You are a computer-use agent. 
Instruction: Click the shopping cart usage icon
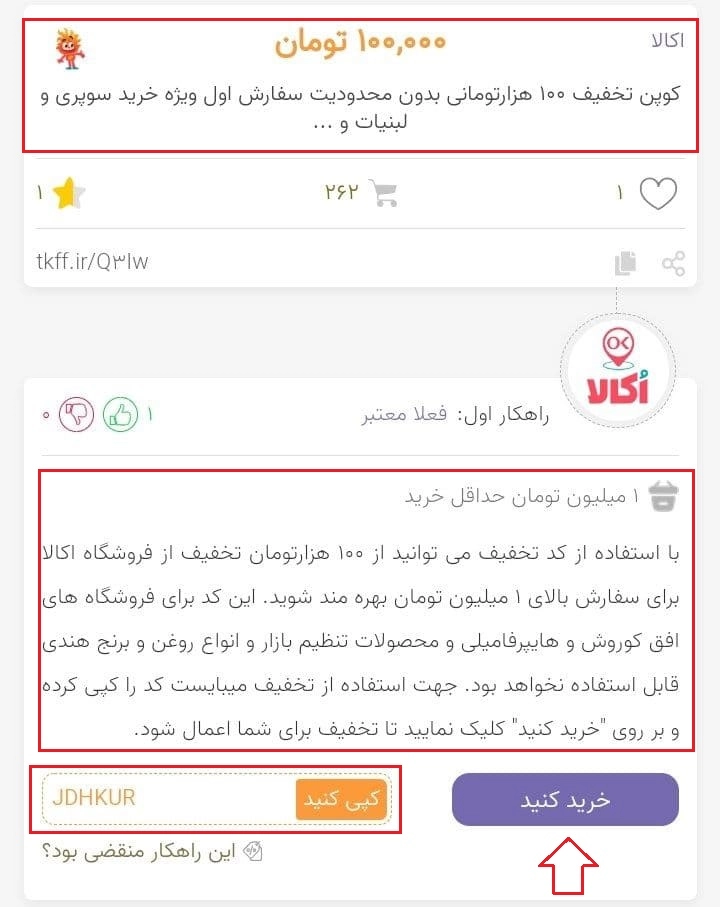point(383,192)
